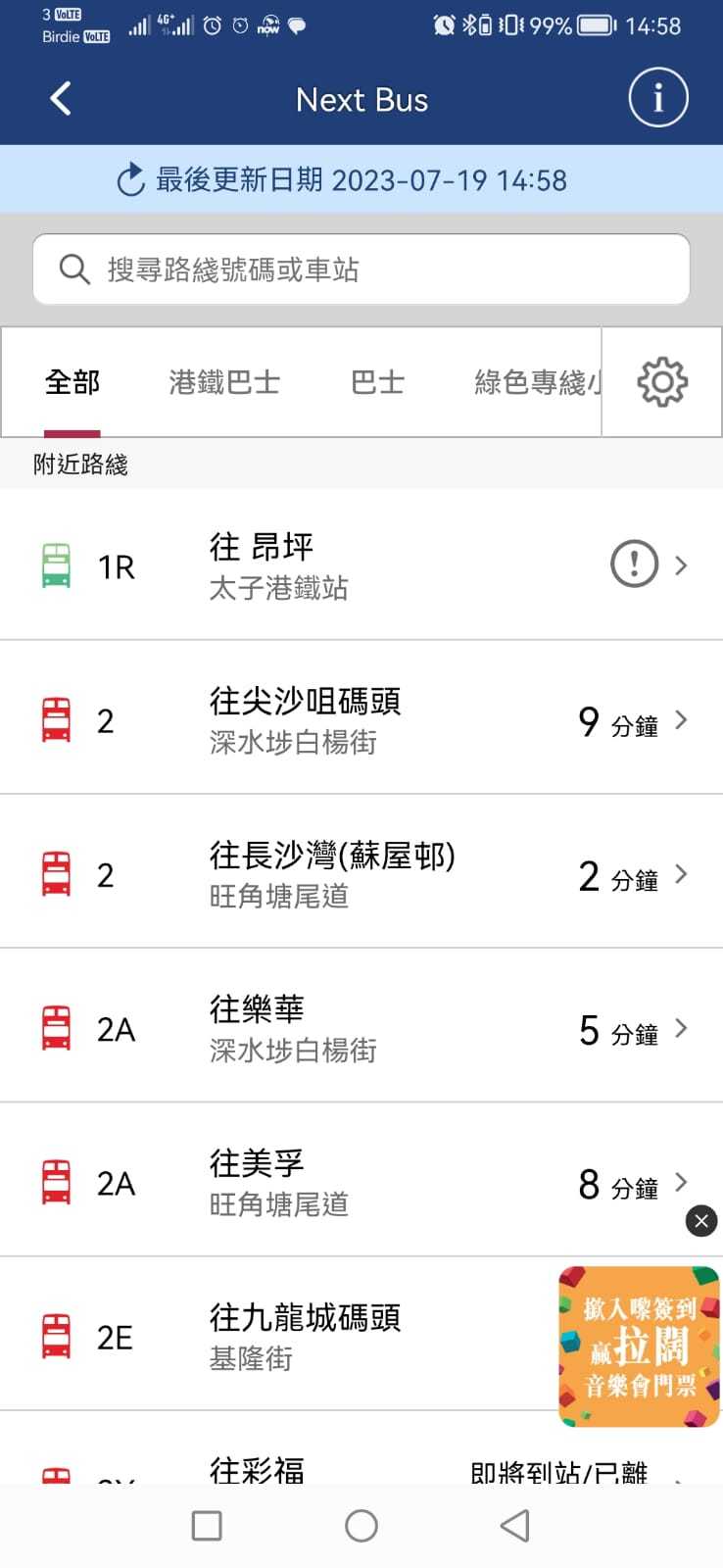Open the settings gear next to the tabs
Viewport: 723px width, 1568px height.
(x=661, y=382)
